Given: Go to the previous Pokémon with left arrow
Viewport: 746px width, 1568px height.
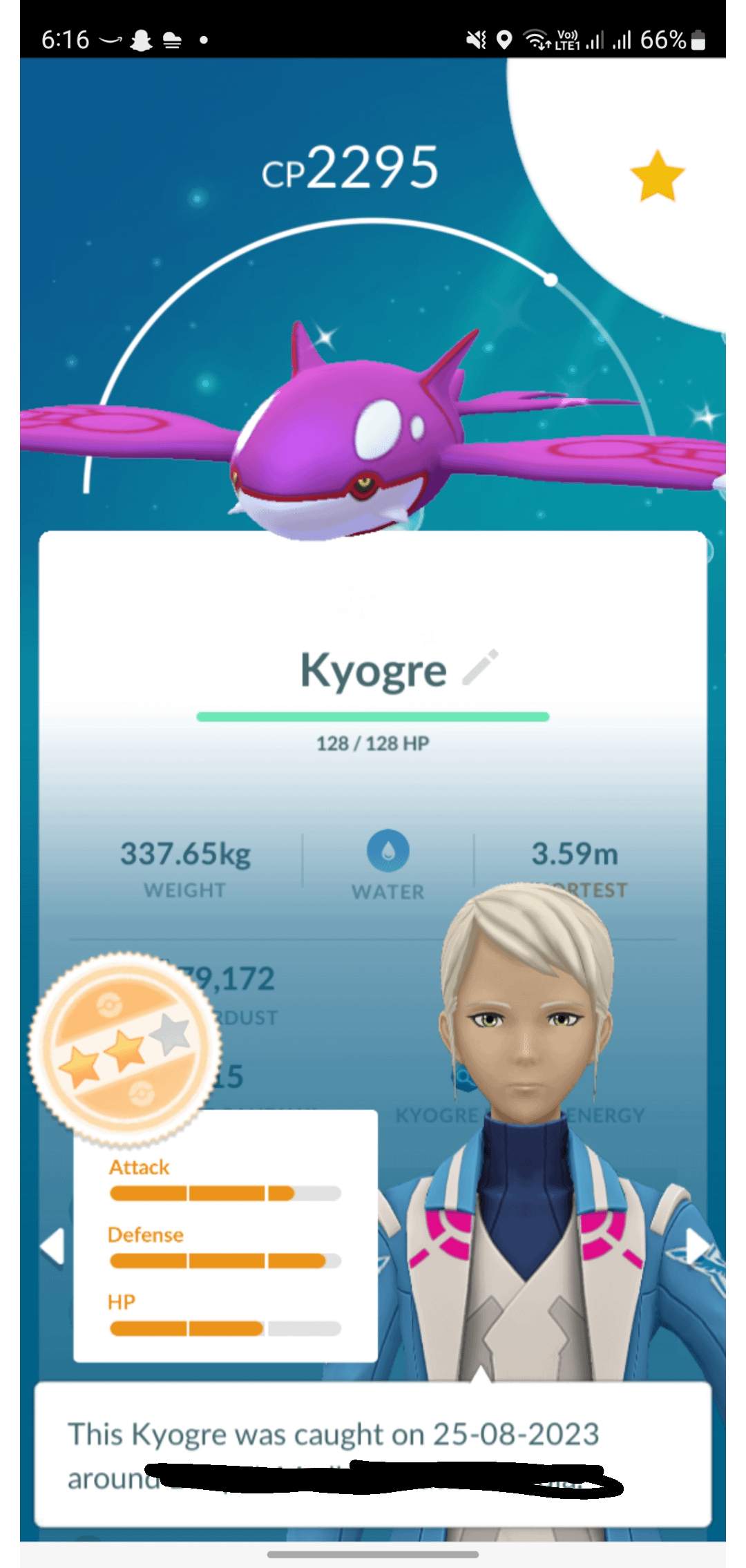Looking at the screenshot, I should (52, 1246).
